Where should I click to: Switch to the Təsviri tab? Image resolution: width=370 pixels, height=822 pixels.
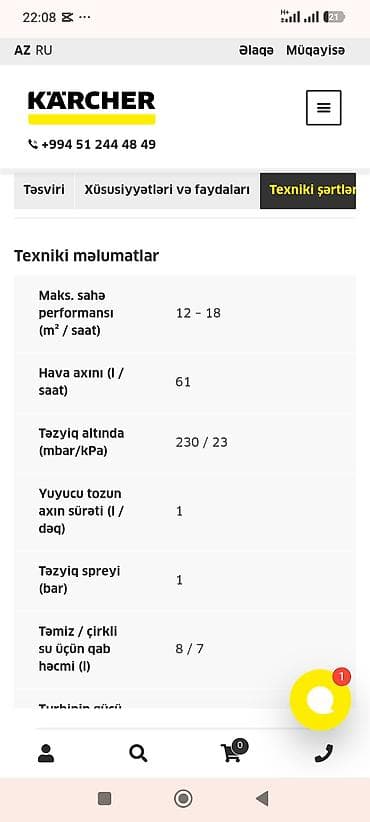[x=44, y=190]
